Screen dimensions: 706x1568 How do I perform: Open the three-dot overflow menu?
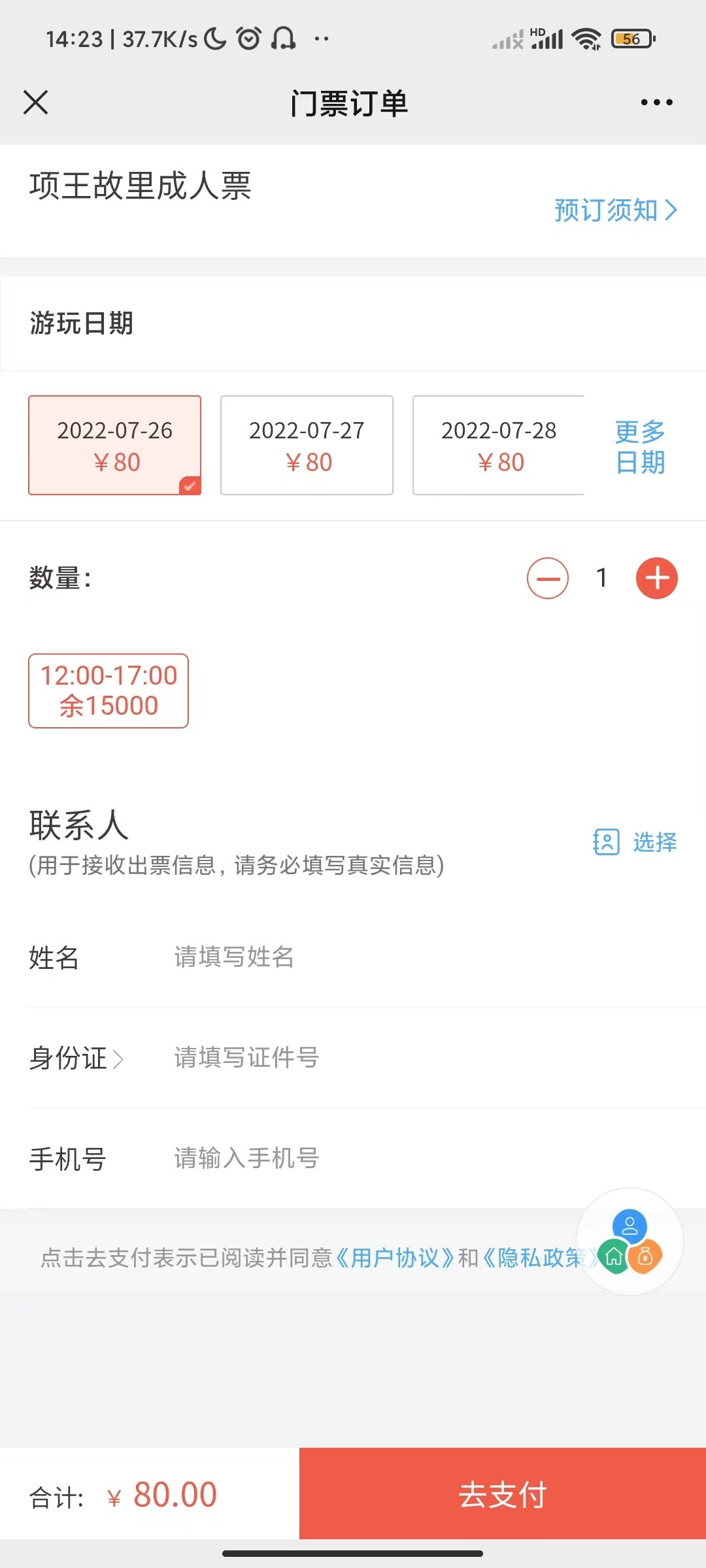[656, 103]
